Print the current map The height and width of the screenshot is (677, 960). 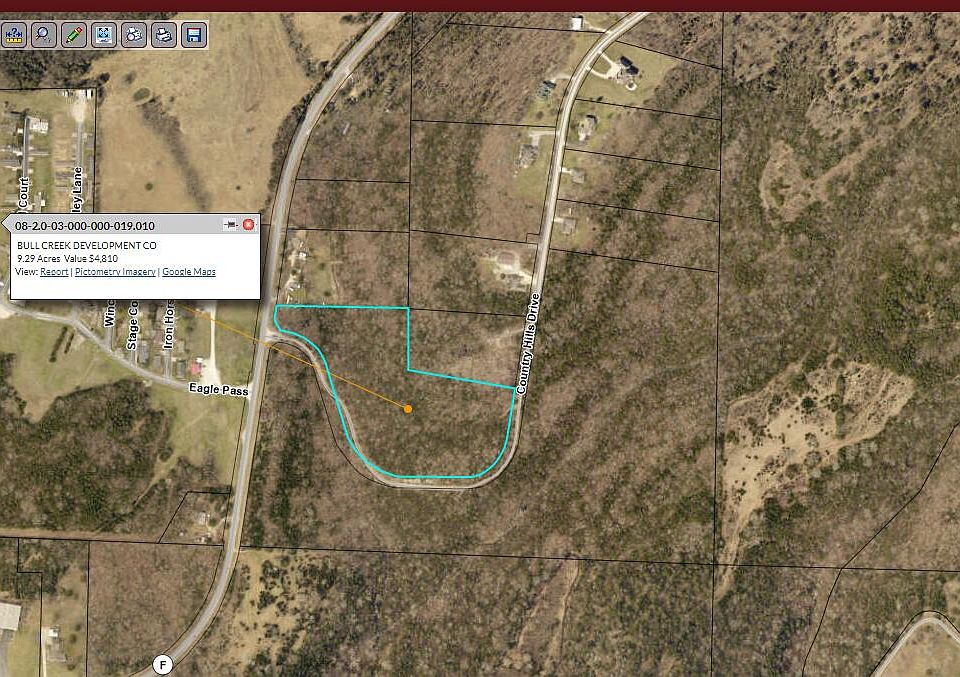163,35
